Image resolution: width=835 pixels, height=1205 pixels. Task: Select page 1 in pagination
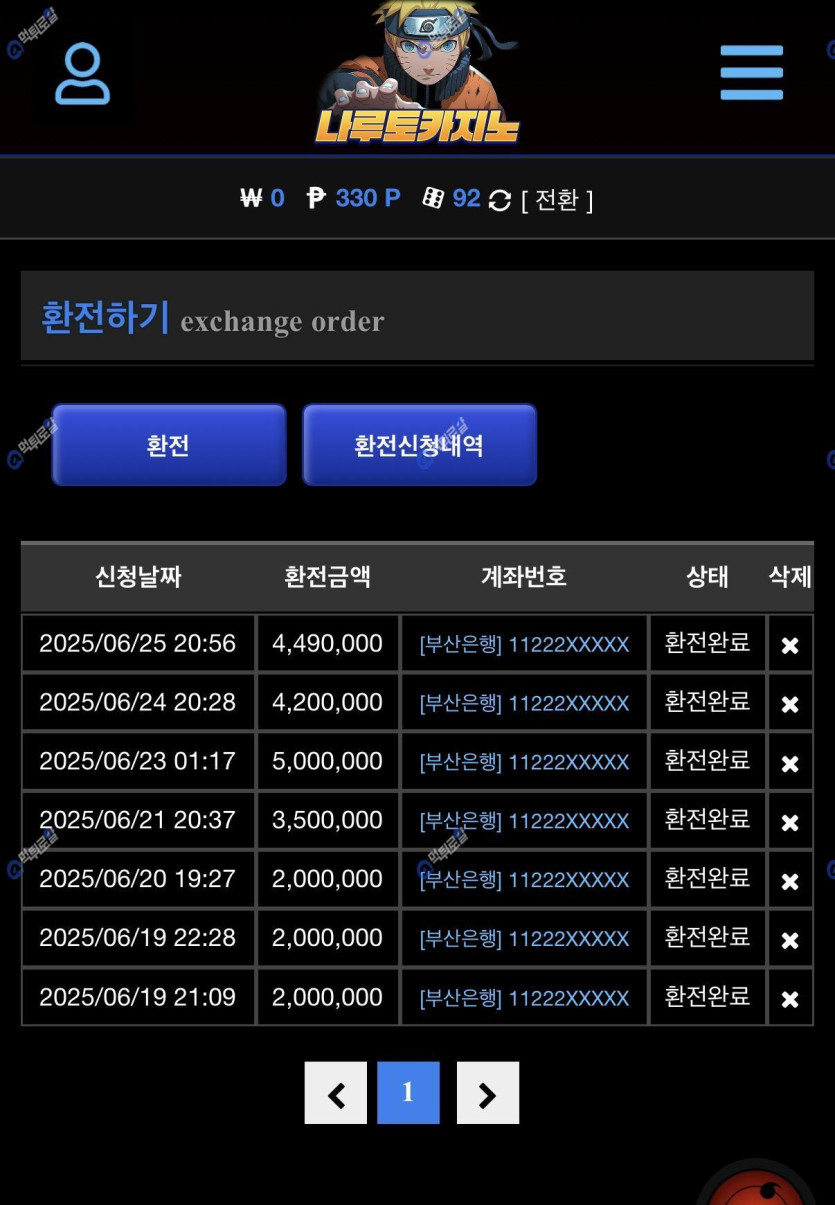[x=408, y=1093]
